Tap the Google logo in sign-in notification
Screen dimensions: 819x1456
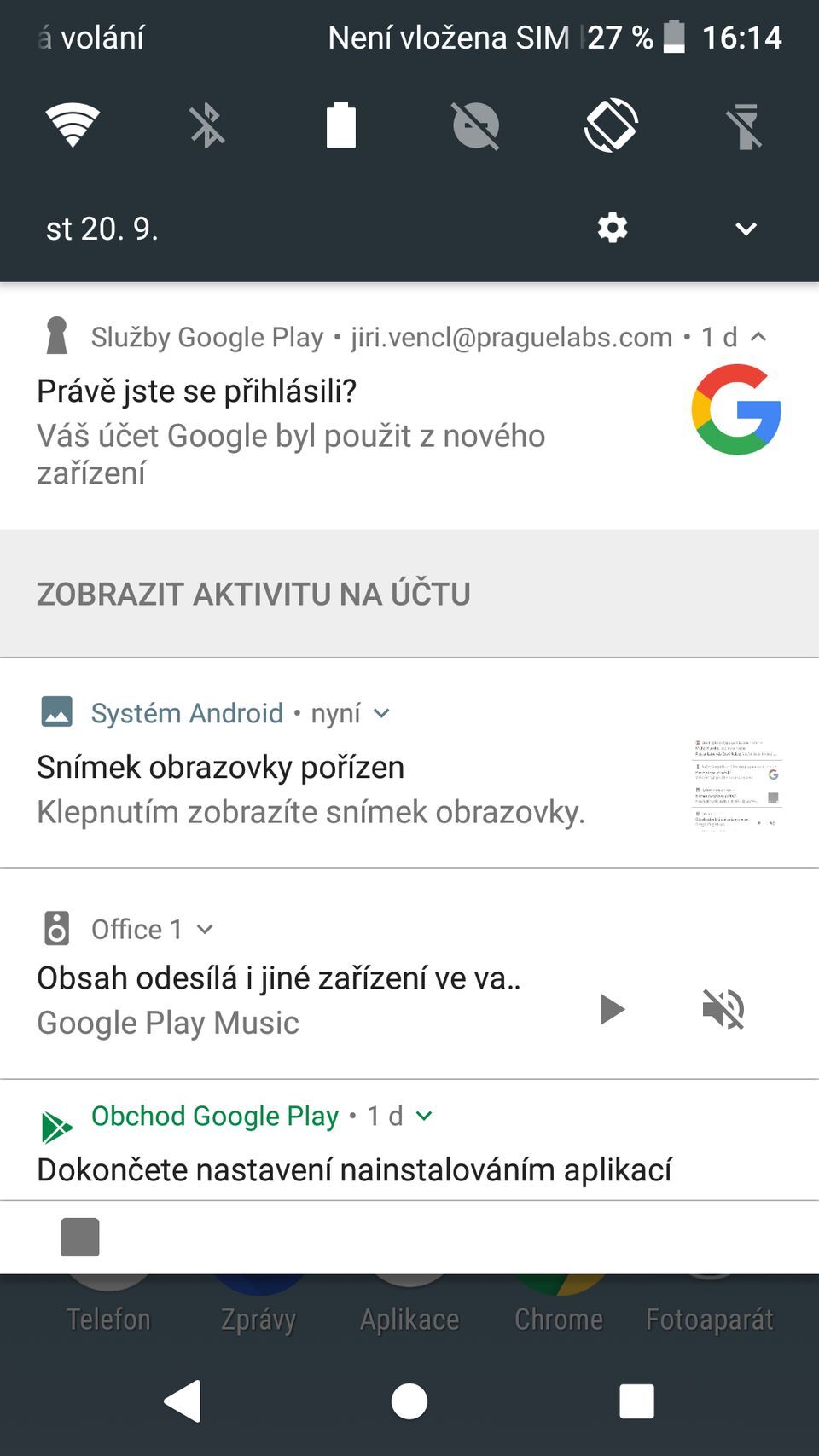pos(736,409)
